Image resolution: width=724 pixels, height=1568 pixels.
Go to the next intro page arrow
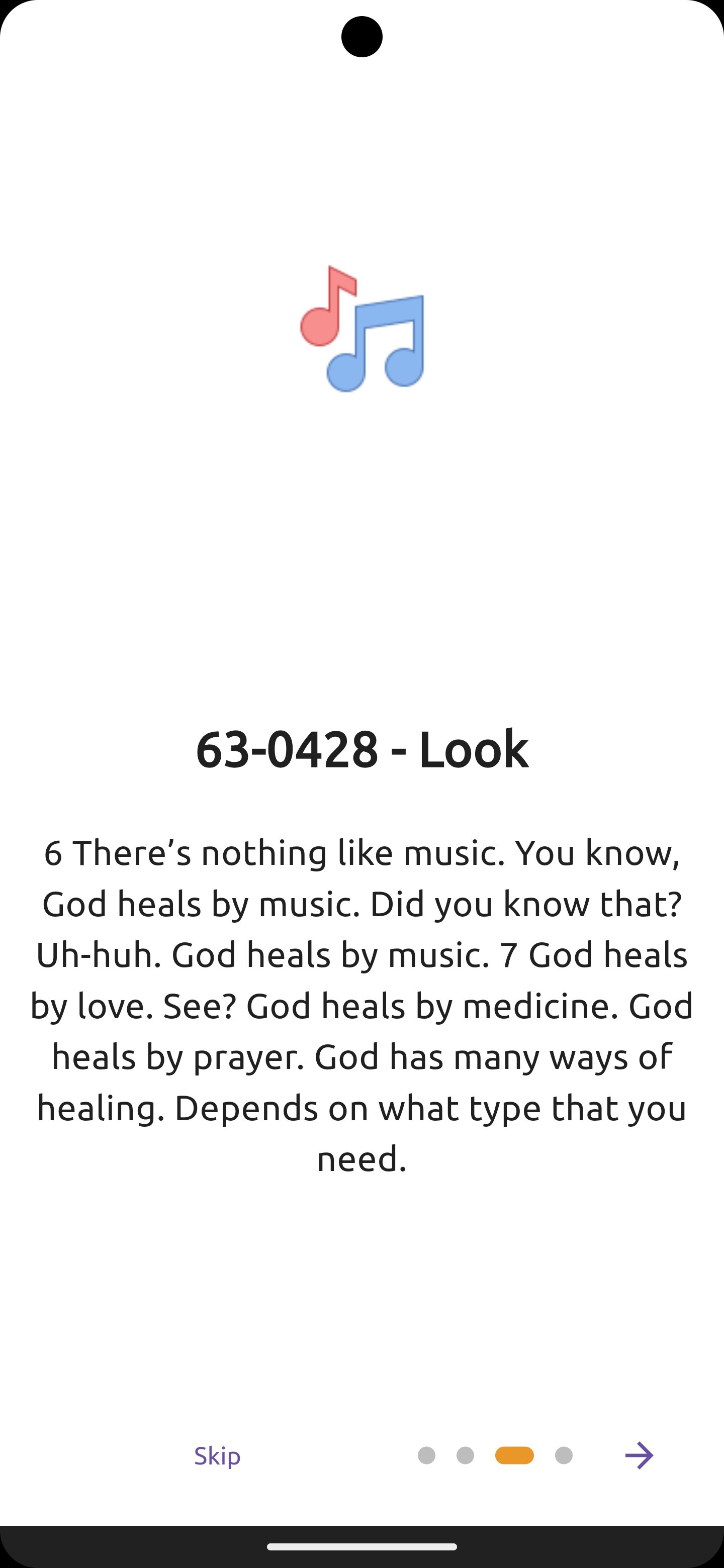pos(639,1456)
